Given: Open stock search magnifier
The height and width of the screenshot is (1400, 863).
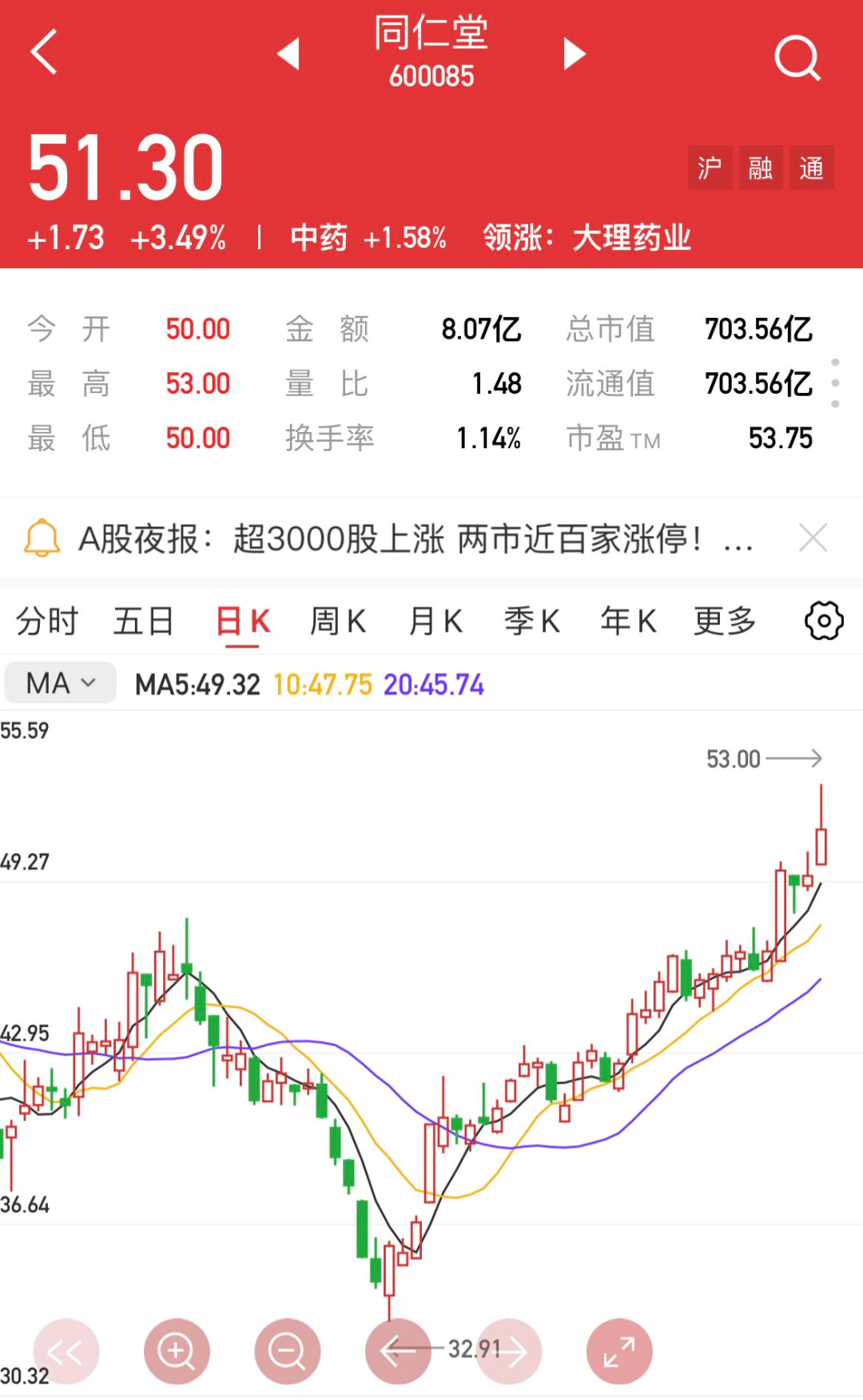Looking at the screenshot, I should click(x=797, y=58).
